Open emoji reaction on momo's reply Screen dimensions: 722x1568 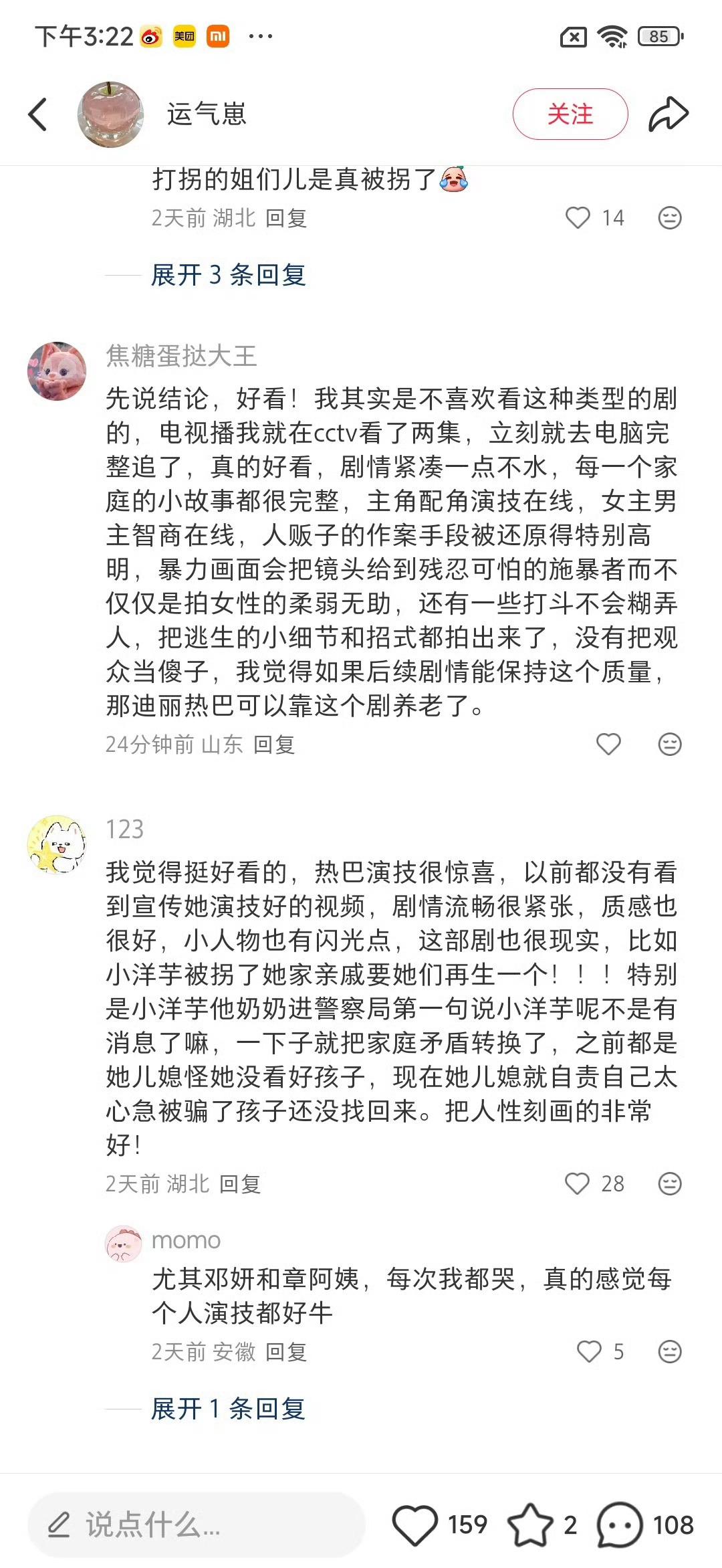670,1351
